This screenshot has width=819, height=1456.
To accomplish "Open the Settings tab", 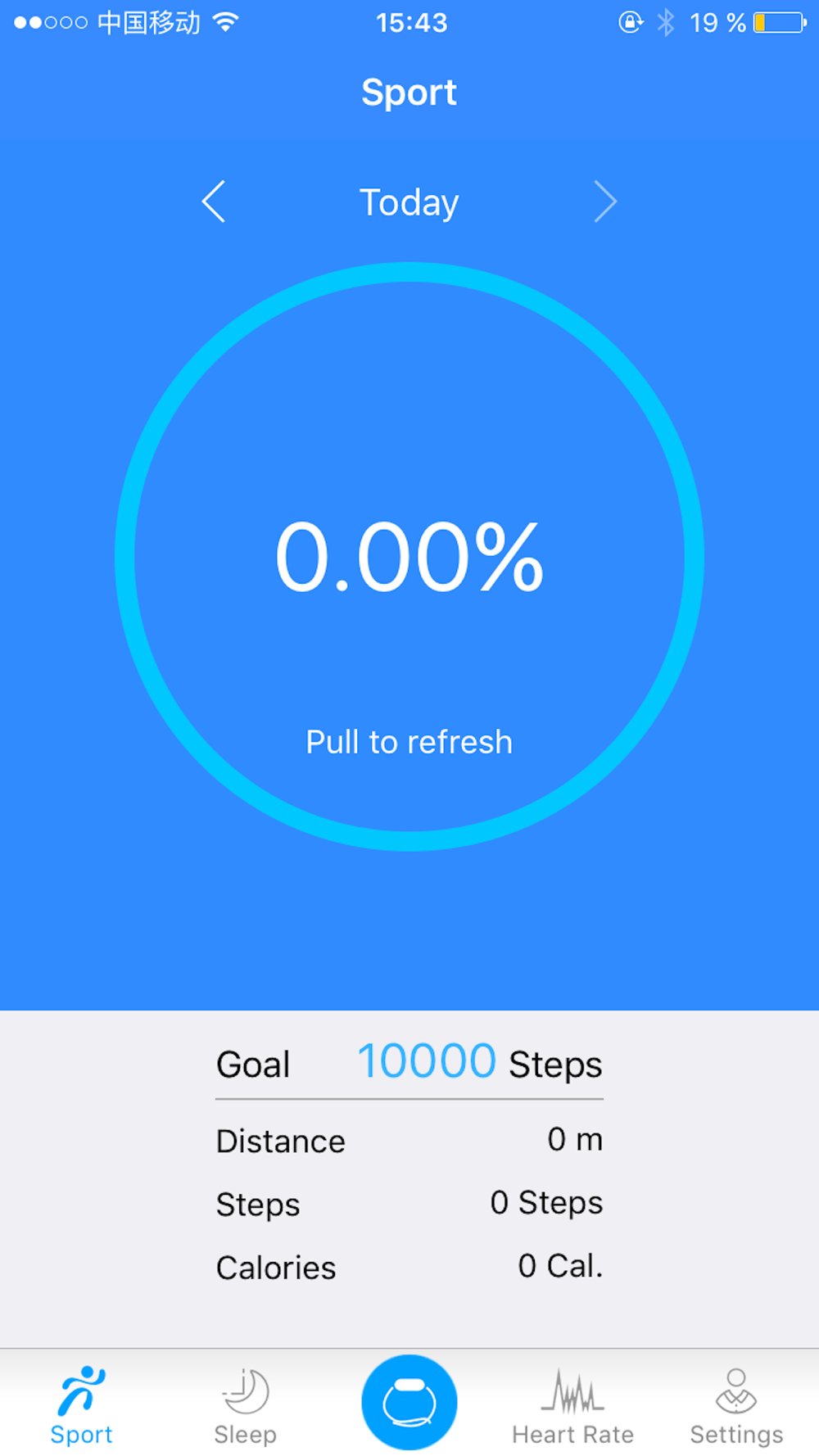I will tap(736, 1406).
